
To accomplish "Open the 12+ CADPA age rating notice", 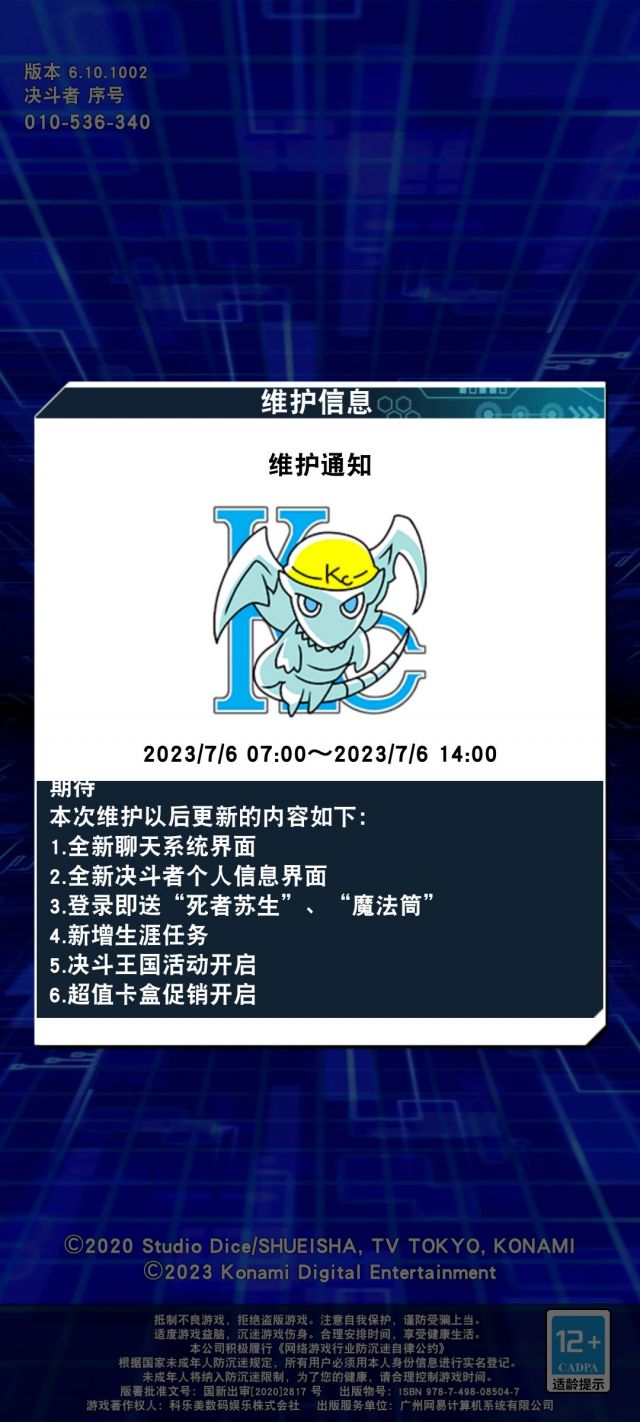I will tap(578, 1352).
